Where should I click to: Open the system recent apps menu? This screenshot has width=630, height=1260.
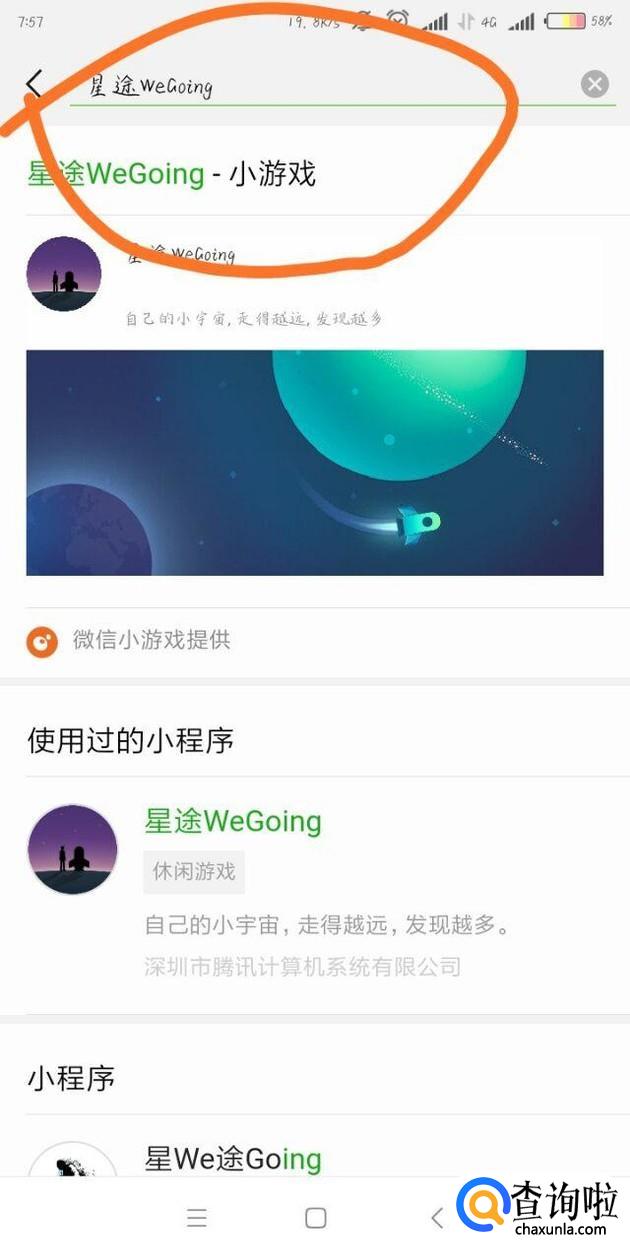point(197,1217)
